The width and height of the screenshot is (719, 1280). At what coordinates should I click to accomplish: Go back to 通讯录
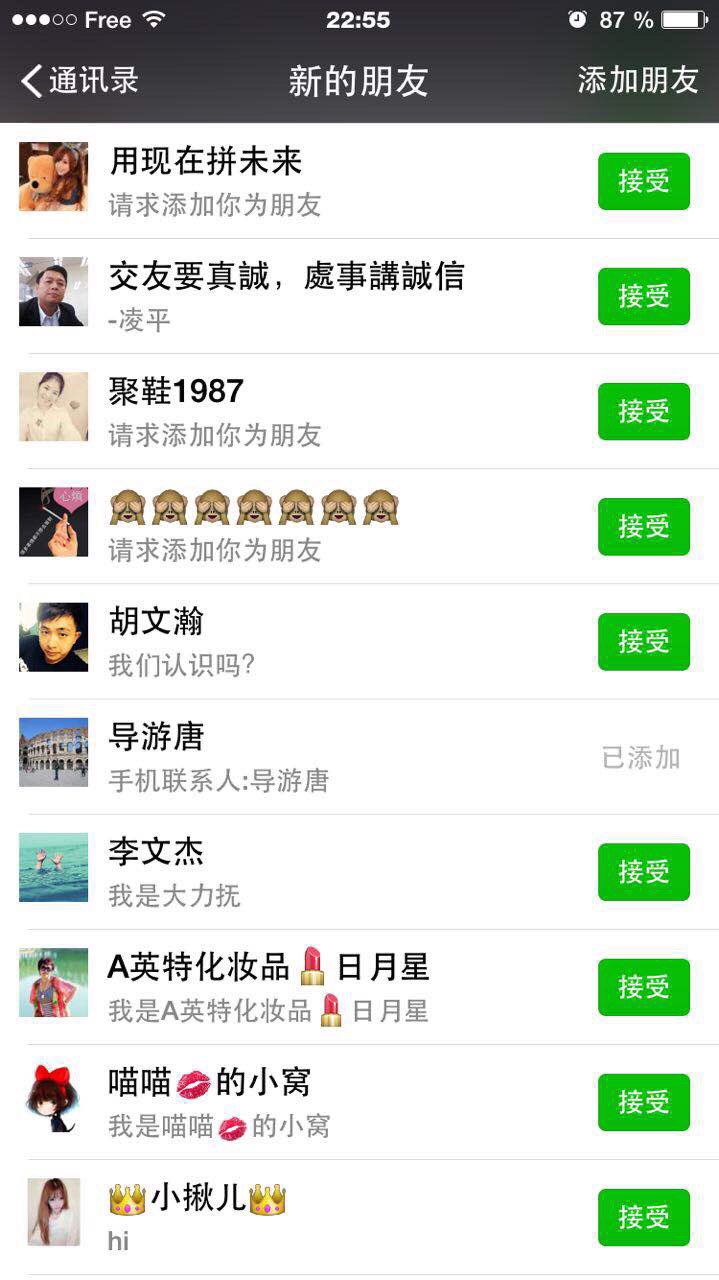80,81
